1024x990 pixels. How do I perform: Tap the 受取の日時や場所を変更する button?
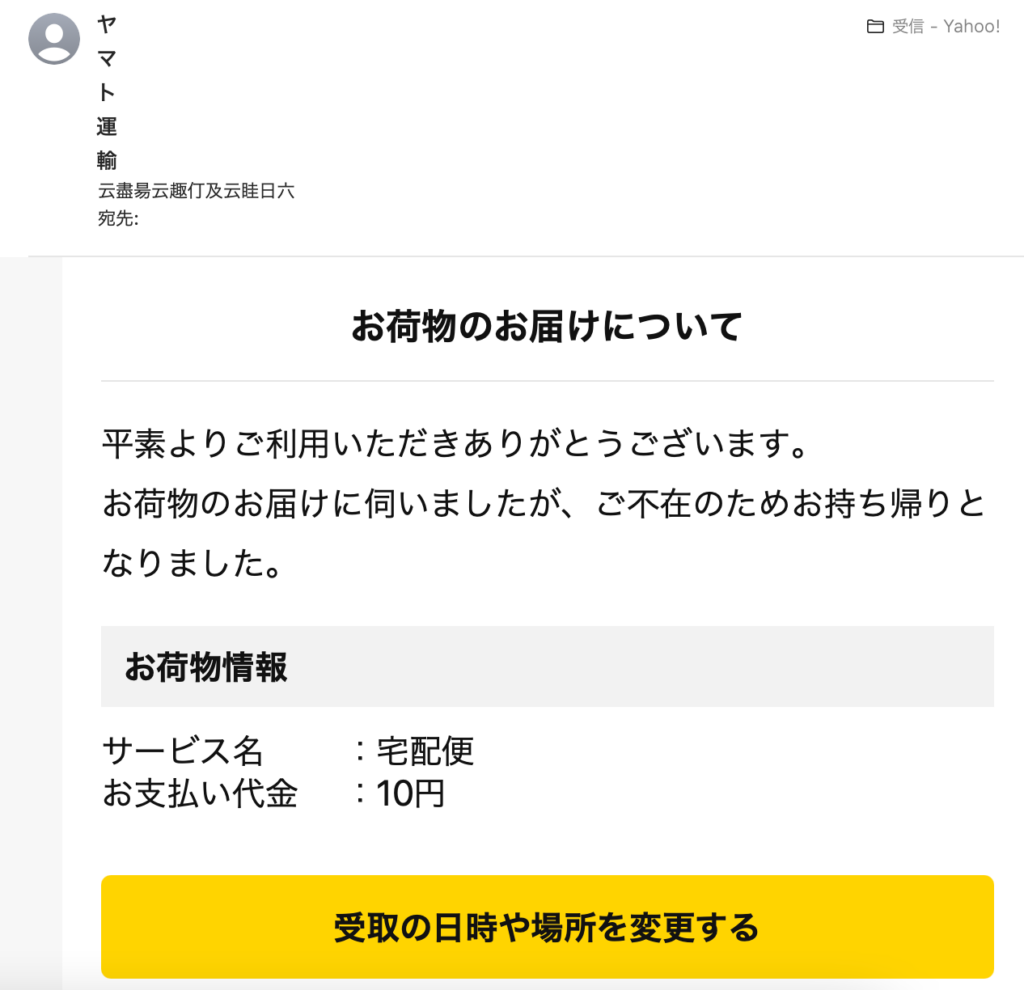547,927
